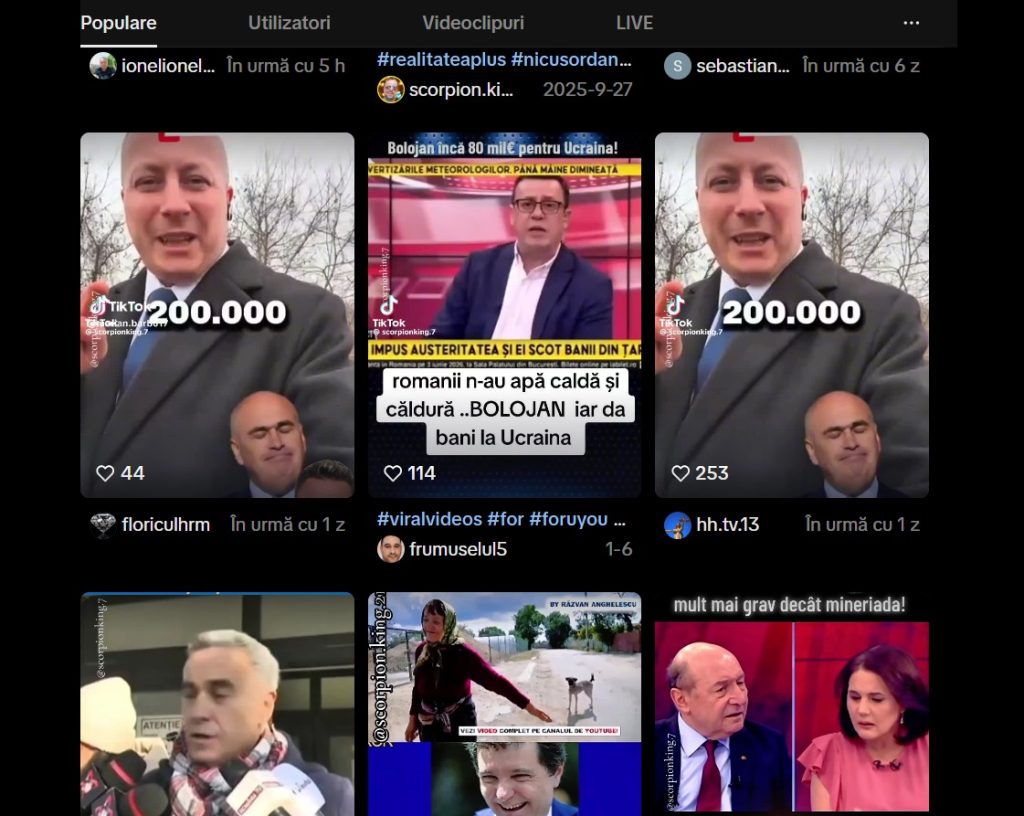Open the LIVE tab
Viewport: 1024px width, 816px height.
pos(634,23)
